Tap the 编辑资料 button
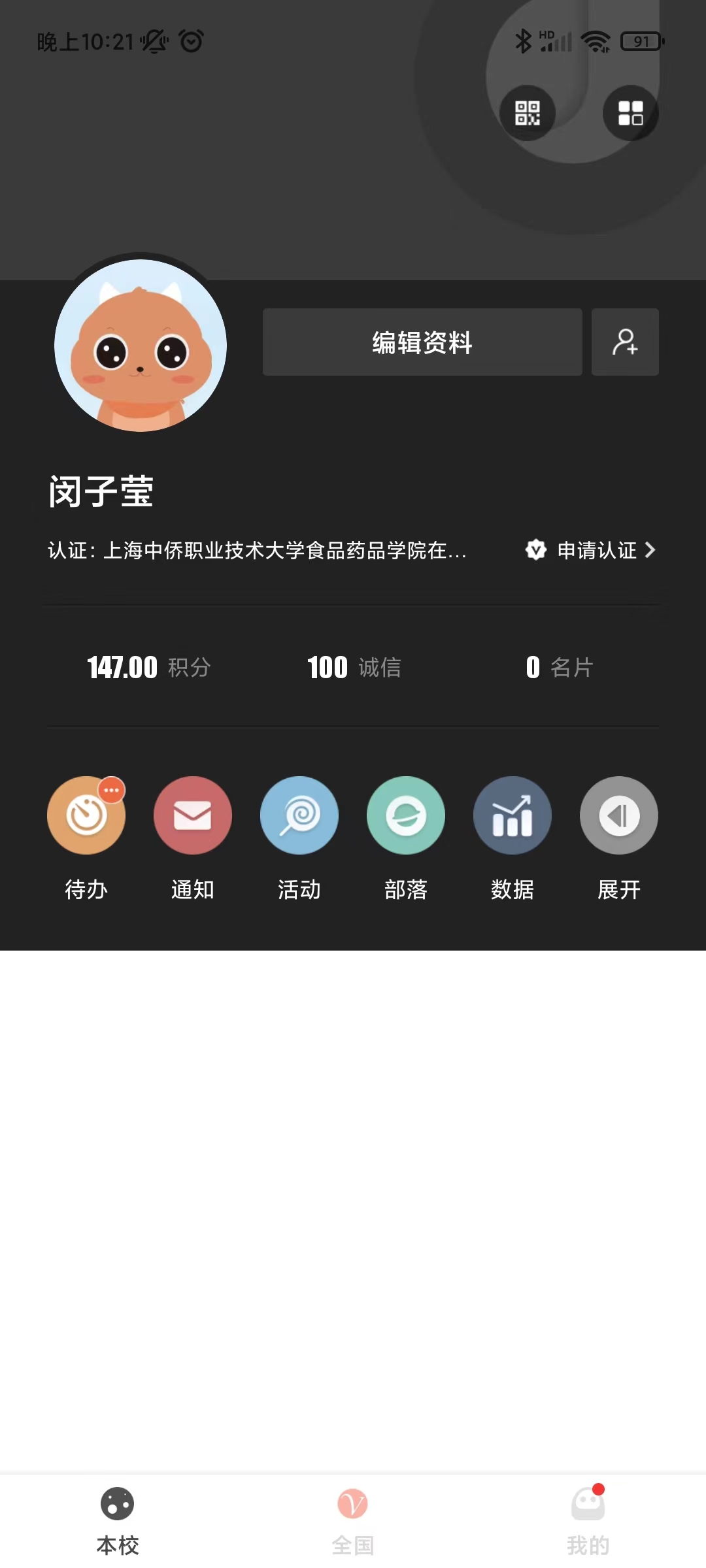The width and height of the screenshot is (706, 1568). (422, 342)
